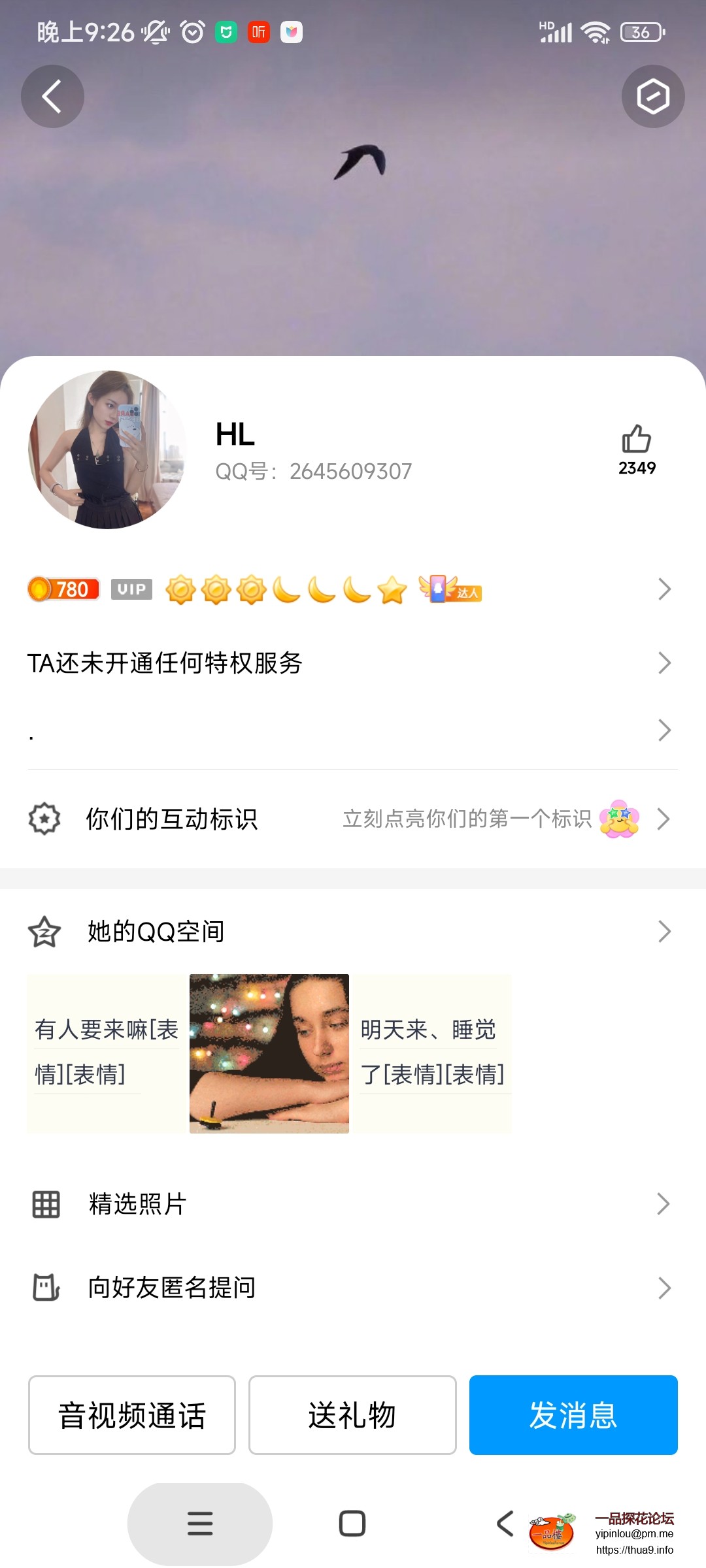Open the hexagon status icon top right
Screen dimensions: 706x1568
(x=653, y=96)
